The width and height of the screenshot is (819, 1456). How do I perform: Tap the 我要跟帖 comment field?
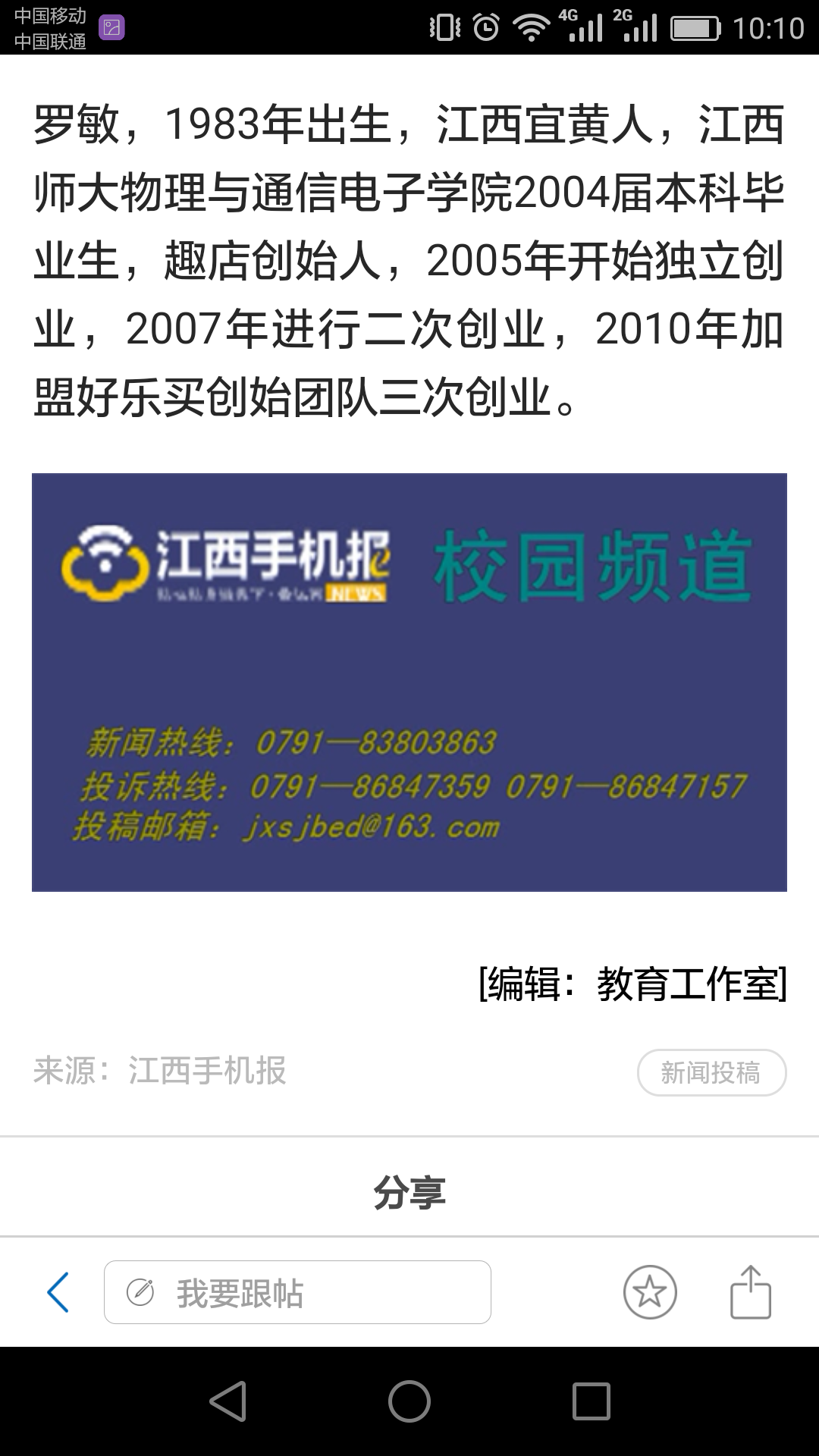(297, 1292)
